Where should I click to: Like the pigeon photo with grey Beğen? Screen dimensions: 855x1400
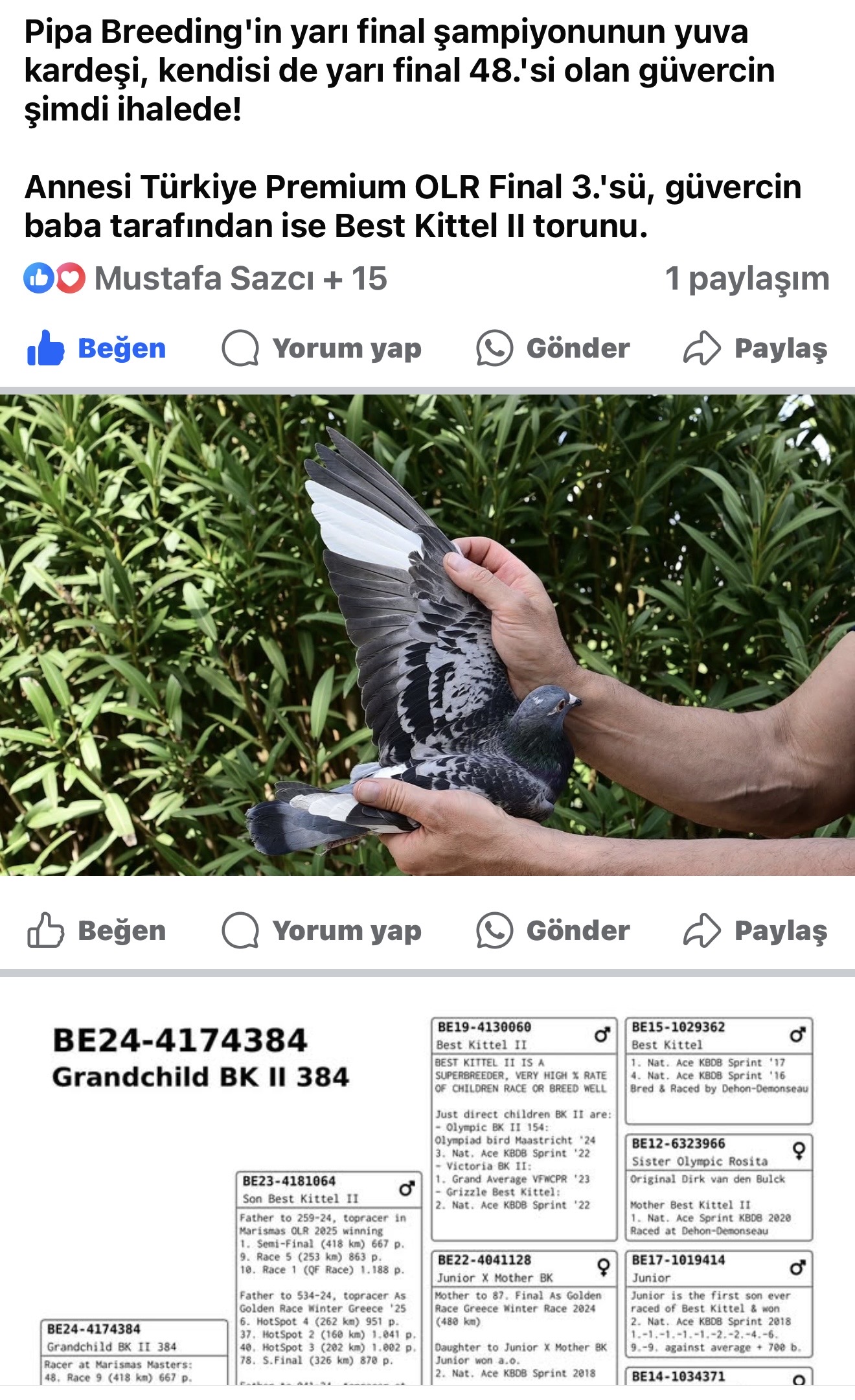click(97, 931)
